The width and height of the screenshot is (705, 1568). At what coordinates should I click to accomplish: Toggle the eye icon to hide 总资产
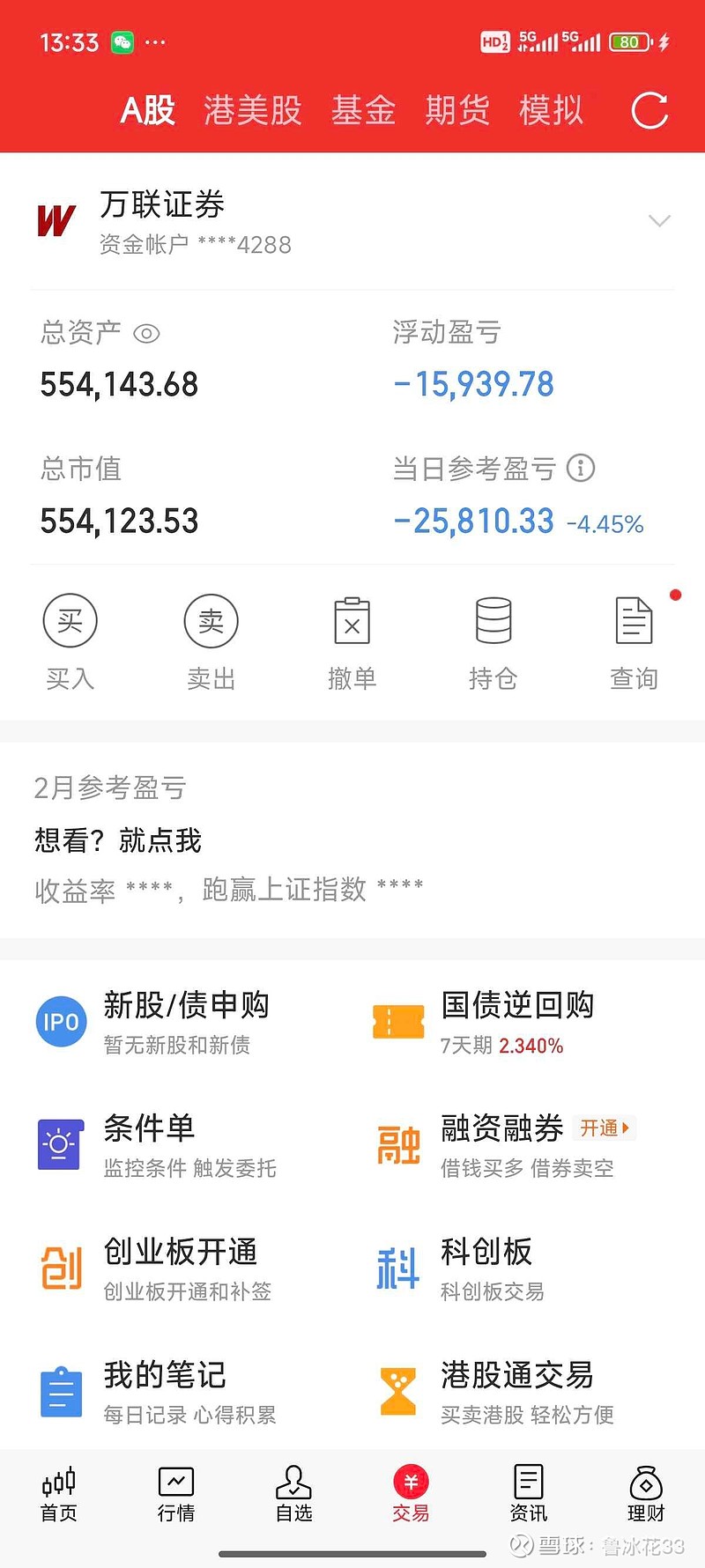pos(146,334)
